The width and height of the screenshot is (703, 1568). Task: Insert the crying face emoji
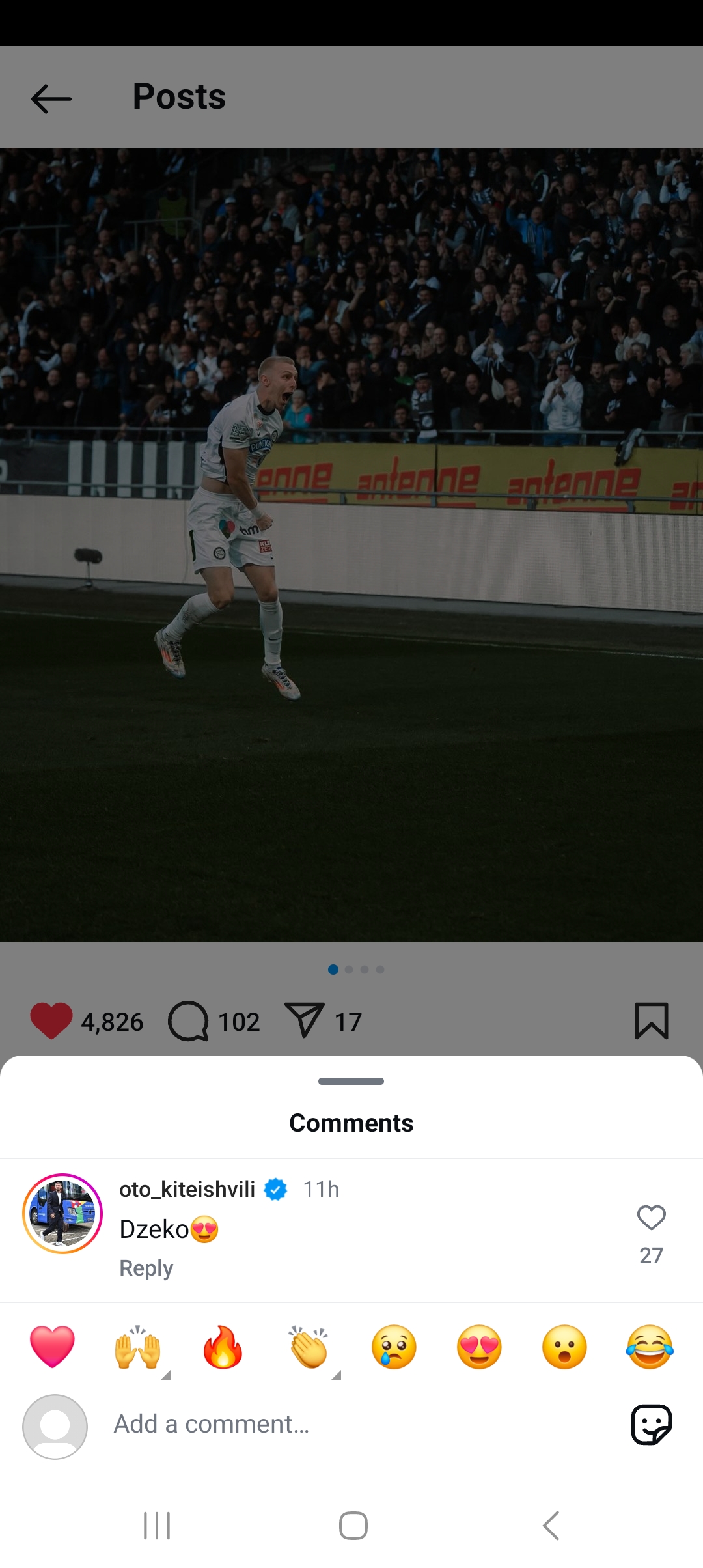click(394, 1347)
